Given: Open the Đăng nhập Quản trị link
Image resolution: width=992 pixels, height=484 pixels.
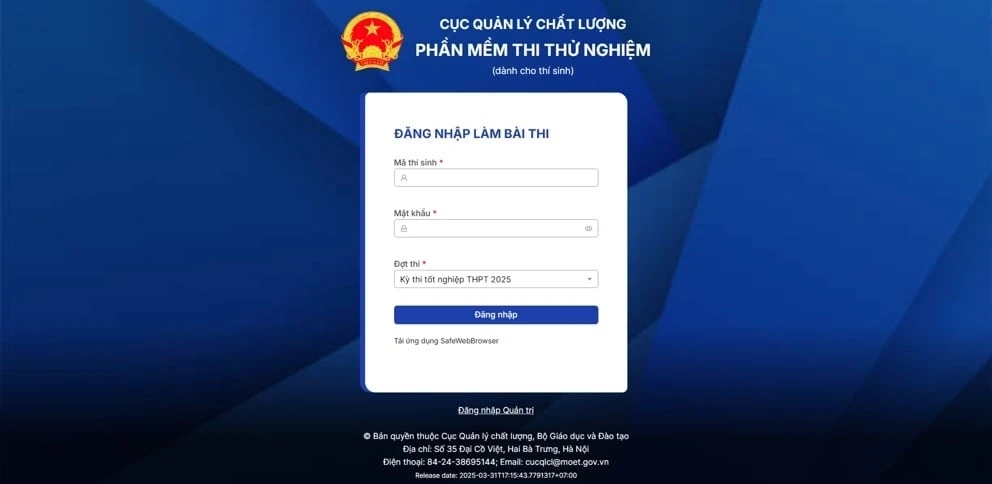Looking at the screenshot, I should (496, 410).
